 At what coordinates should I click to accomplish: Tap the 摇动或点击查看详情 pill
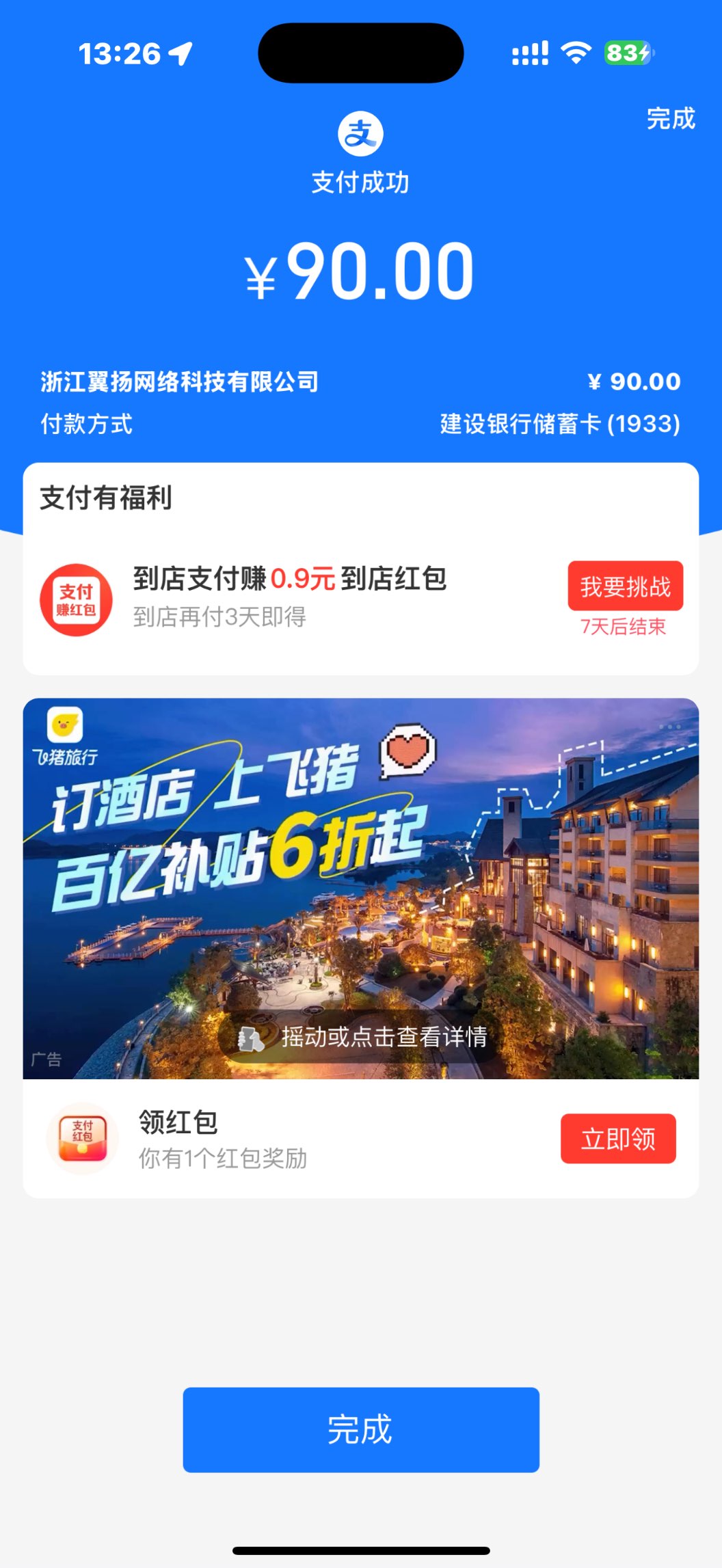pyautogui.click(x=361, y=1038)
